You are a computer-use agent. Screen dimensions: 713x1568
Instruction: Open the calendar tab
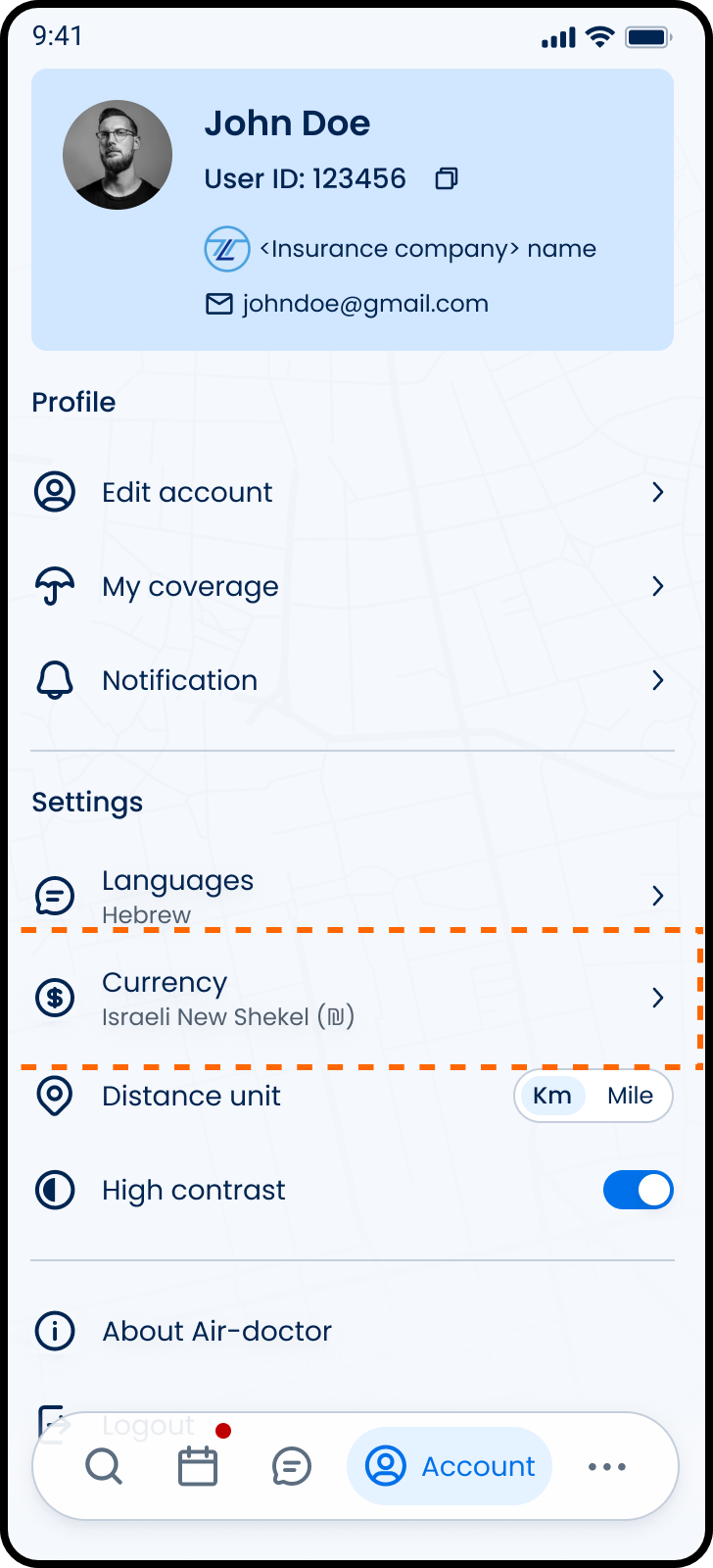pos(198,1467)
